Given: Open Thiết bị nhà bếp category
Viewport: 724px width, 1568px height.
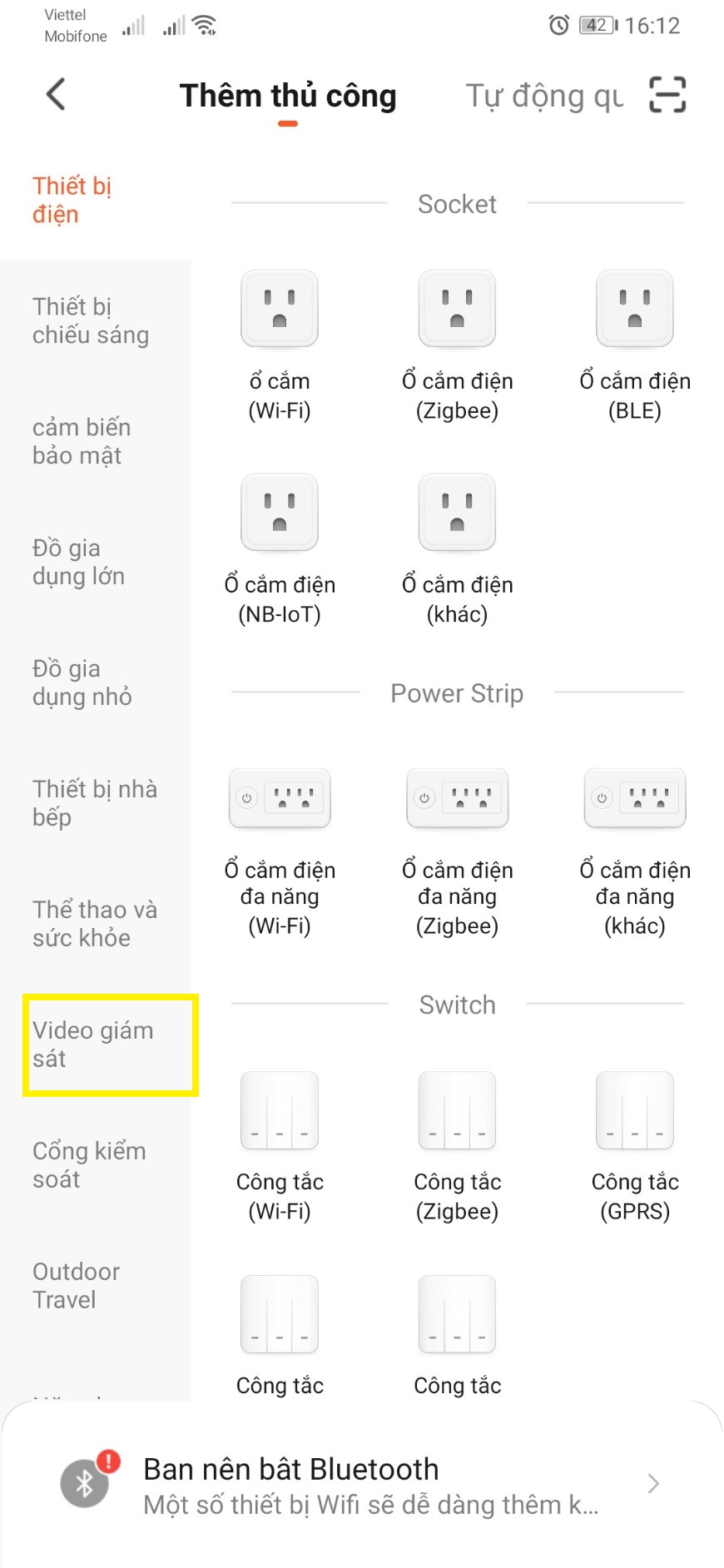Looking at the screenshot, I should [94, 803].
